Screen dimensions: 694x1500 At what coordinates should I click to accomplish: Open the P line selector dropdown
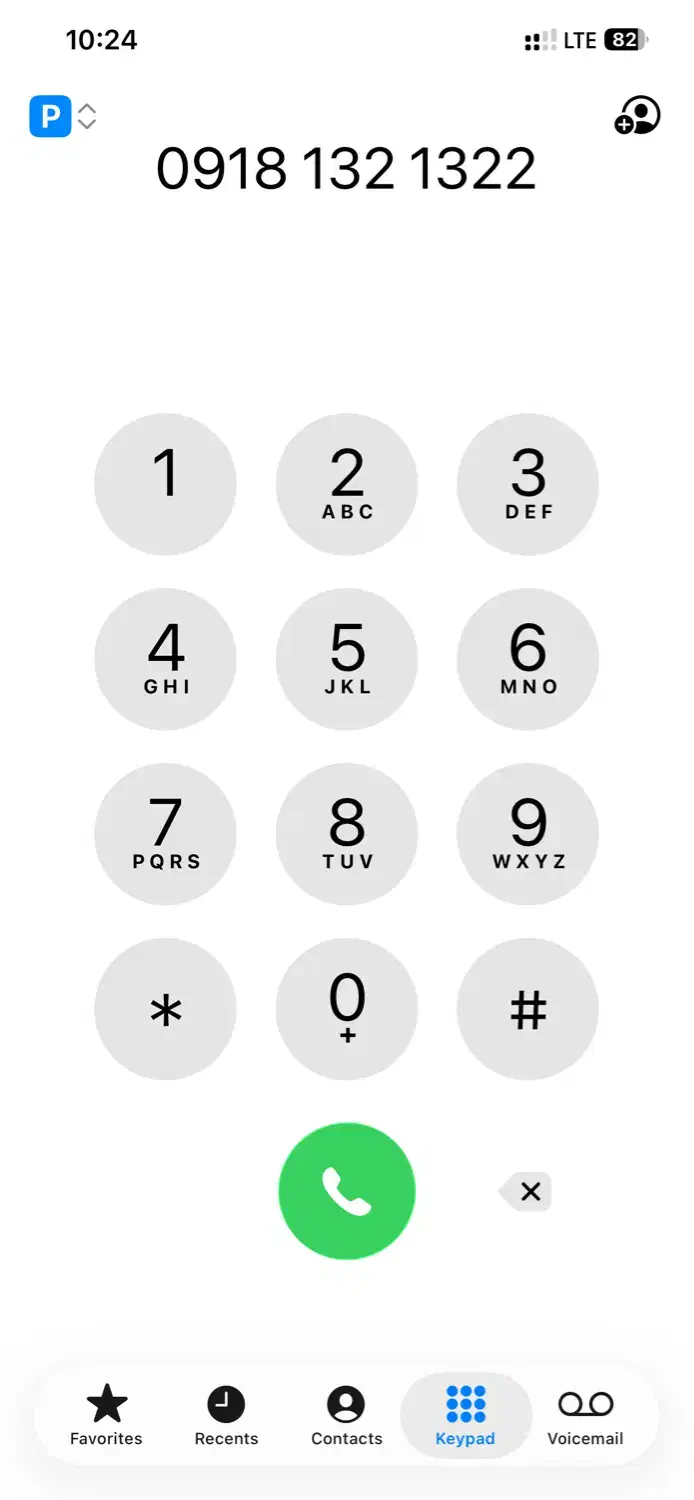(63, 116)
